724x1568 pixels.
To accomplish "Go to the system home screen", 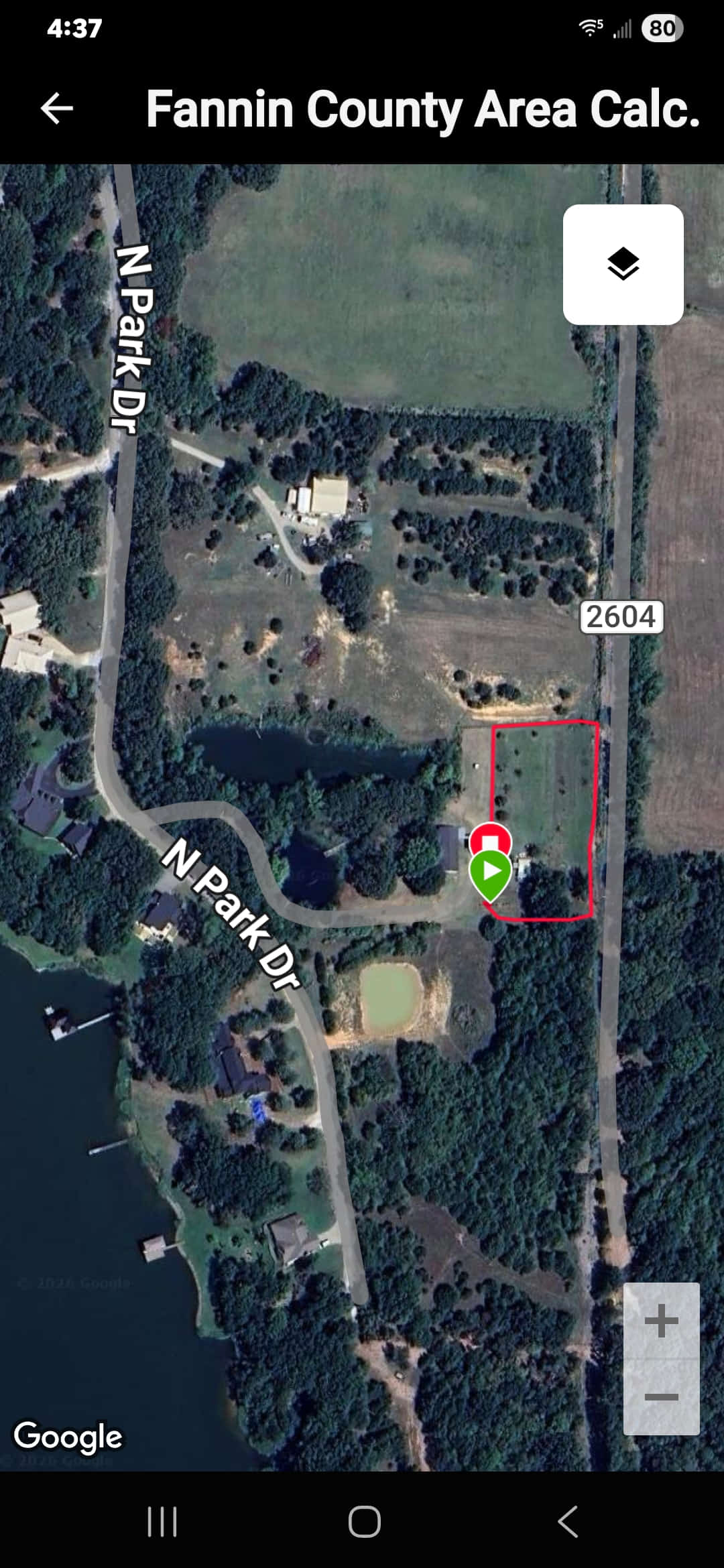I will [x=364, y=1522].
